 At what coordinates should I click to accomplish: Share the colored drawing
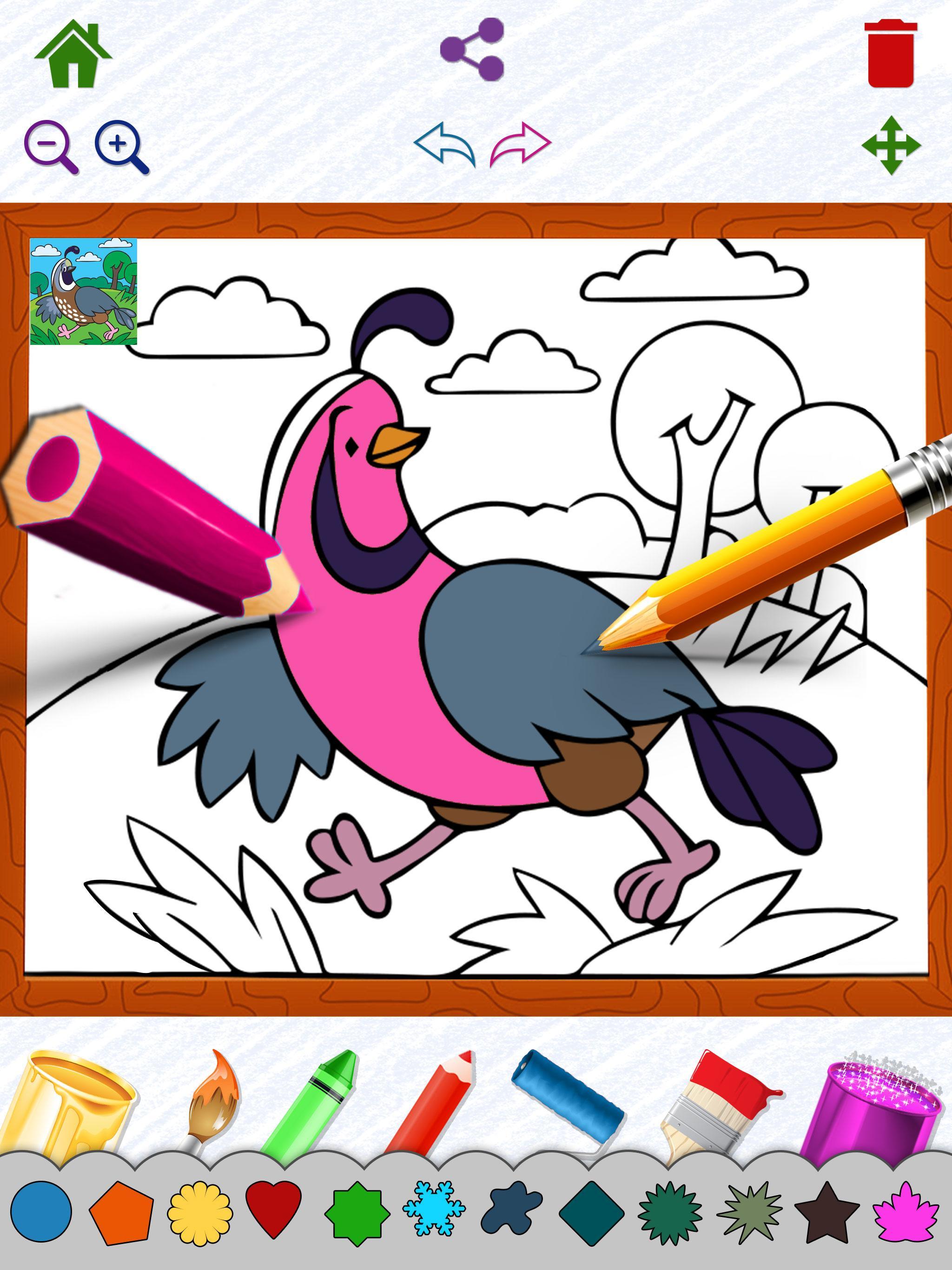point(472,50)
